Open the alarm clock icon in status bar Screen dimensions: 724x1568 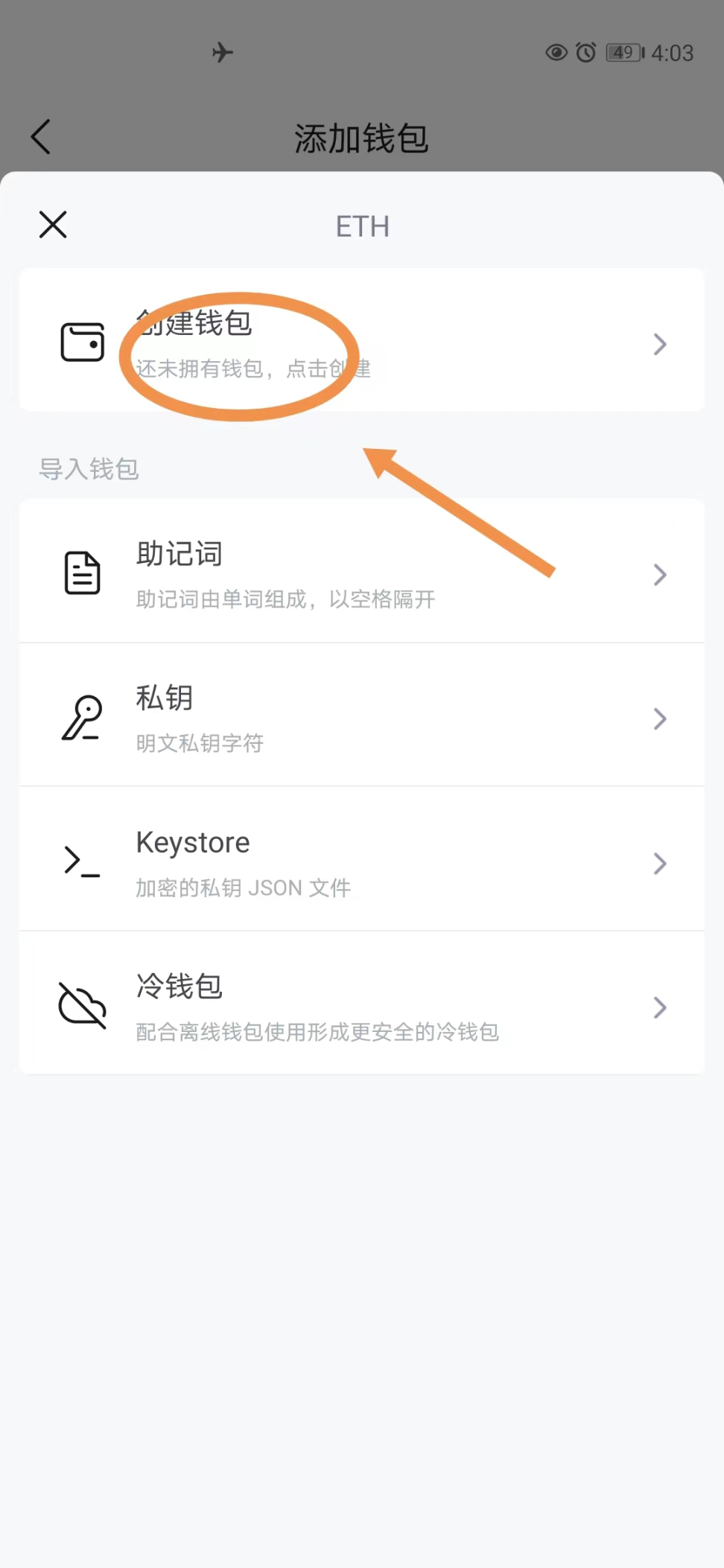585,52
